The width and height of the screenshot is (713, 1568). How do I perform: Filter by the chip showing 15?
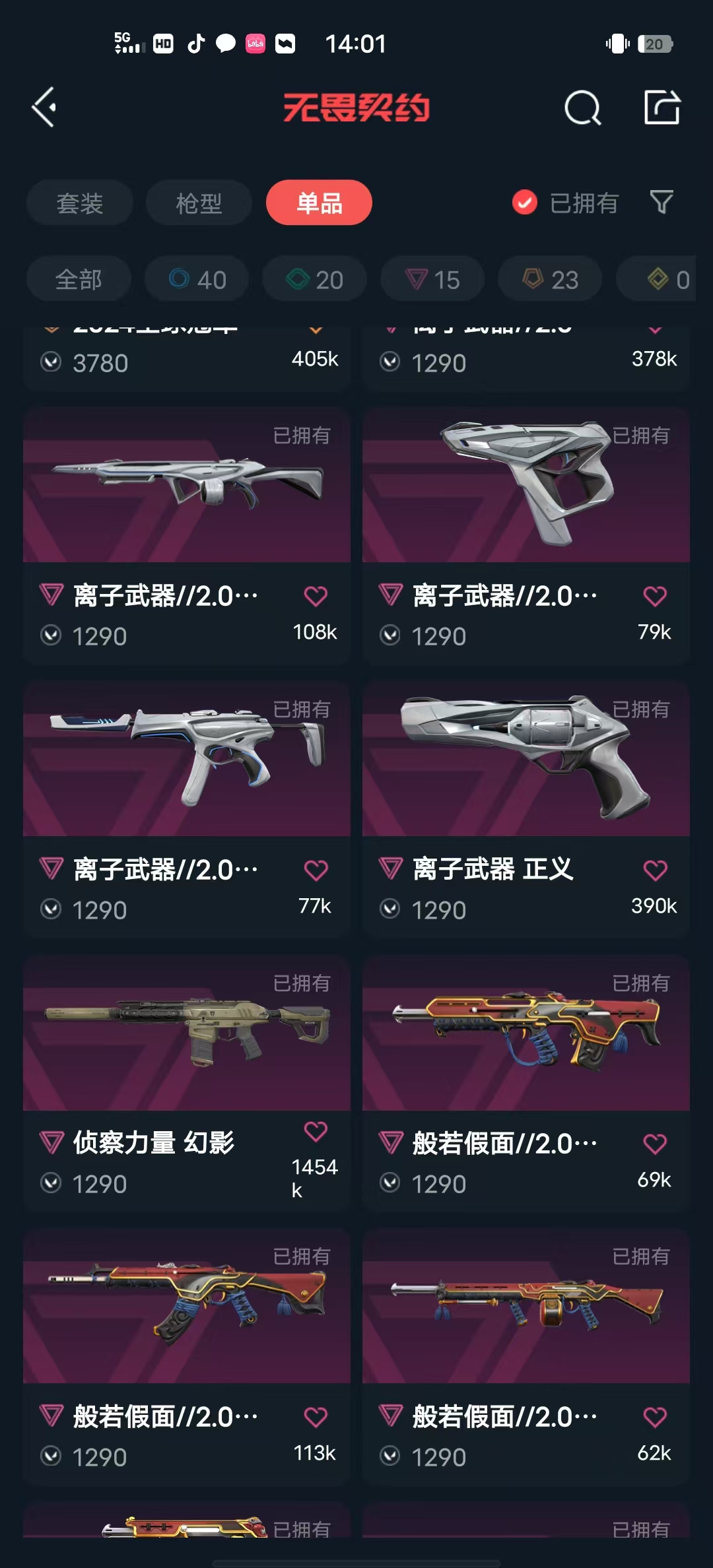(x=432, y=279)
